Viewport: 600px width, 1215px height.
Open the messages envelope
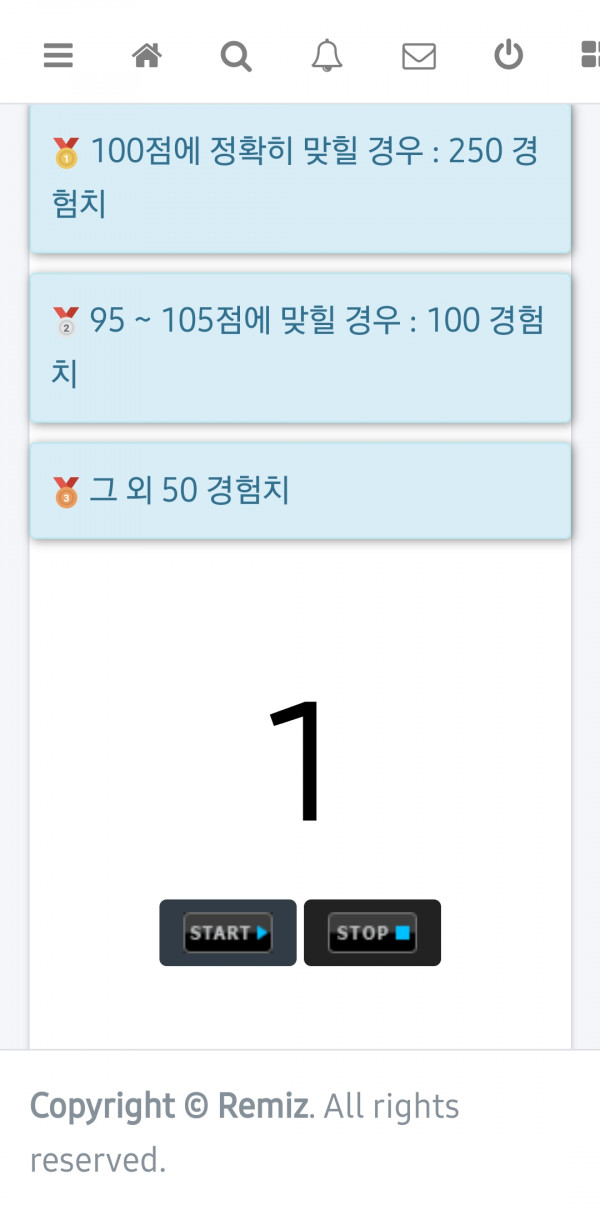(419, 57)
